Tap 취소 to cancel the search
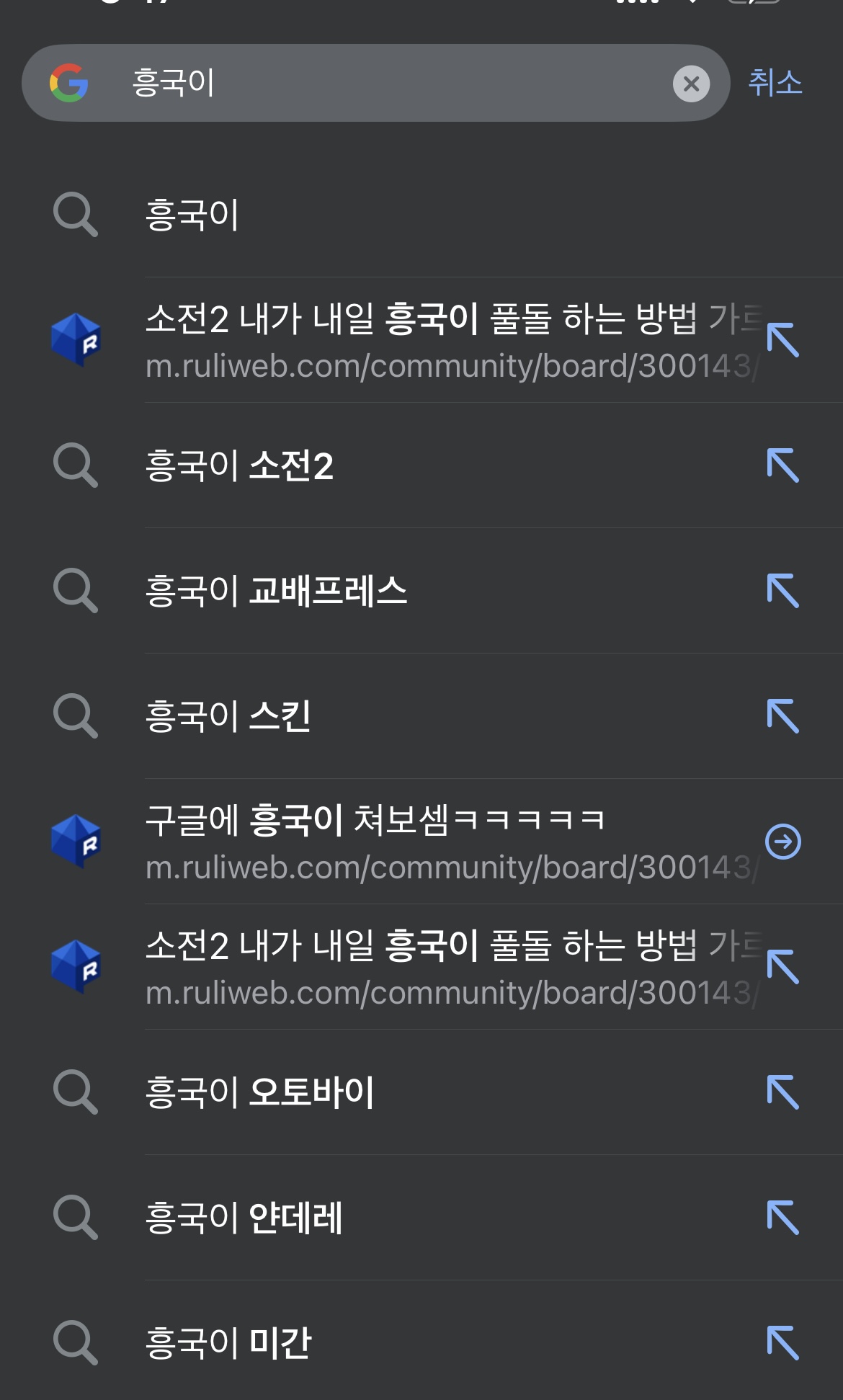Viewport: 843px width, 1400px height. (775, 83)
